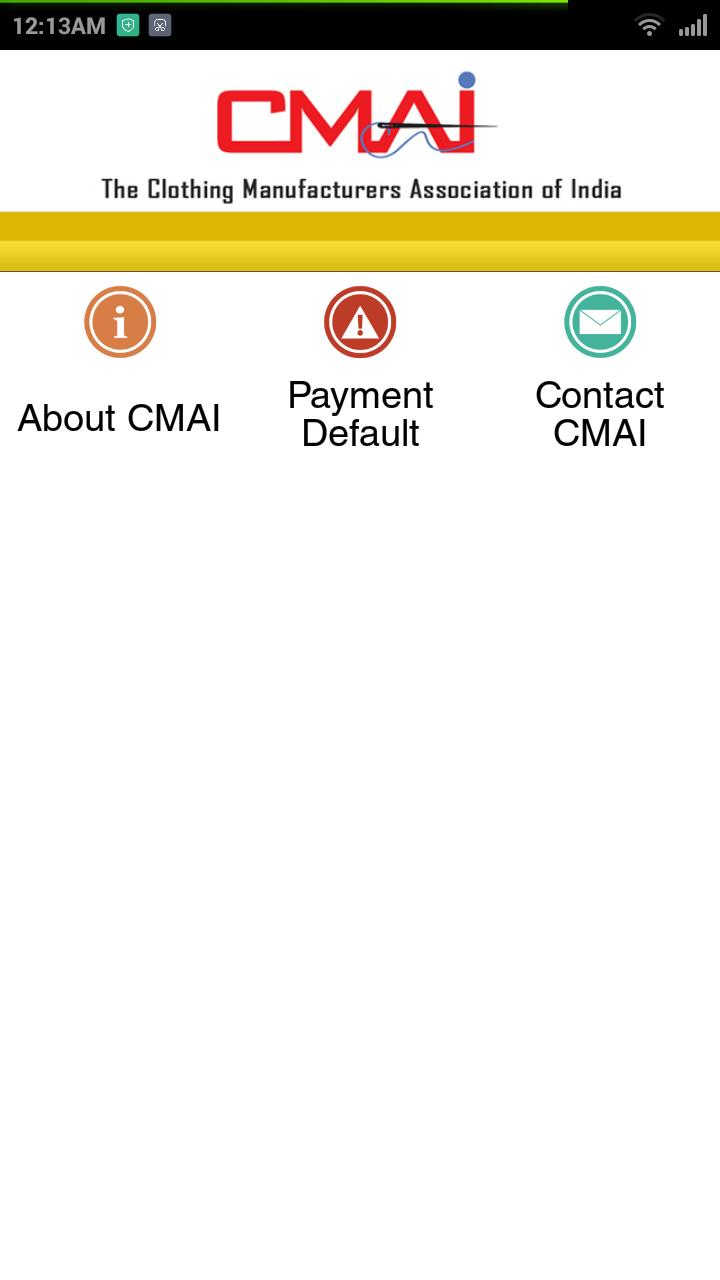Open the Contact CMAI envelope icon
The width and height of the screenshot is (720, 1280).
pyautogui.click(x=600, y=321)
